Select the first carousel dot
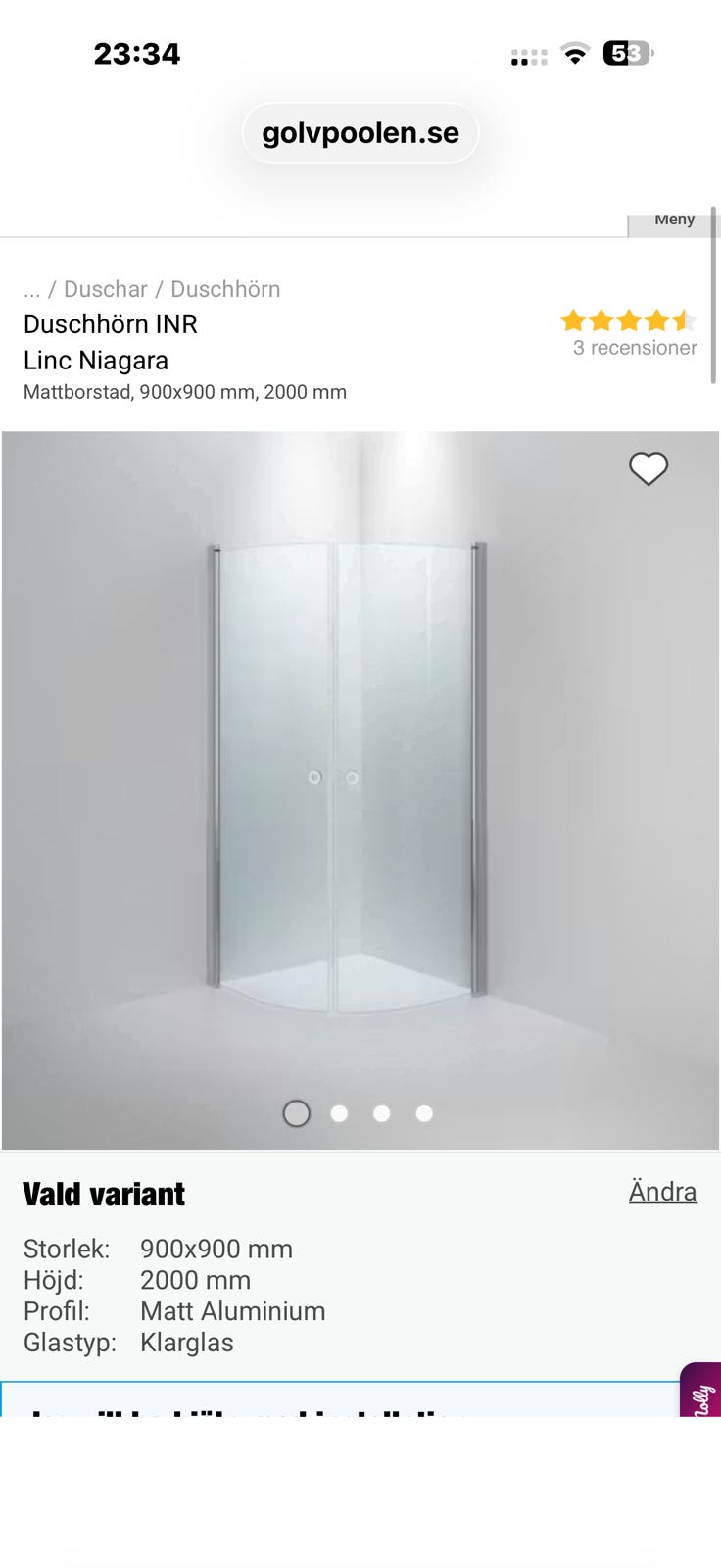 [296, 1113]
